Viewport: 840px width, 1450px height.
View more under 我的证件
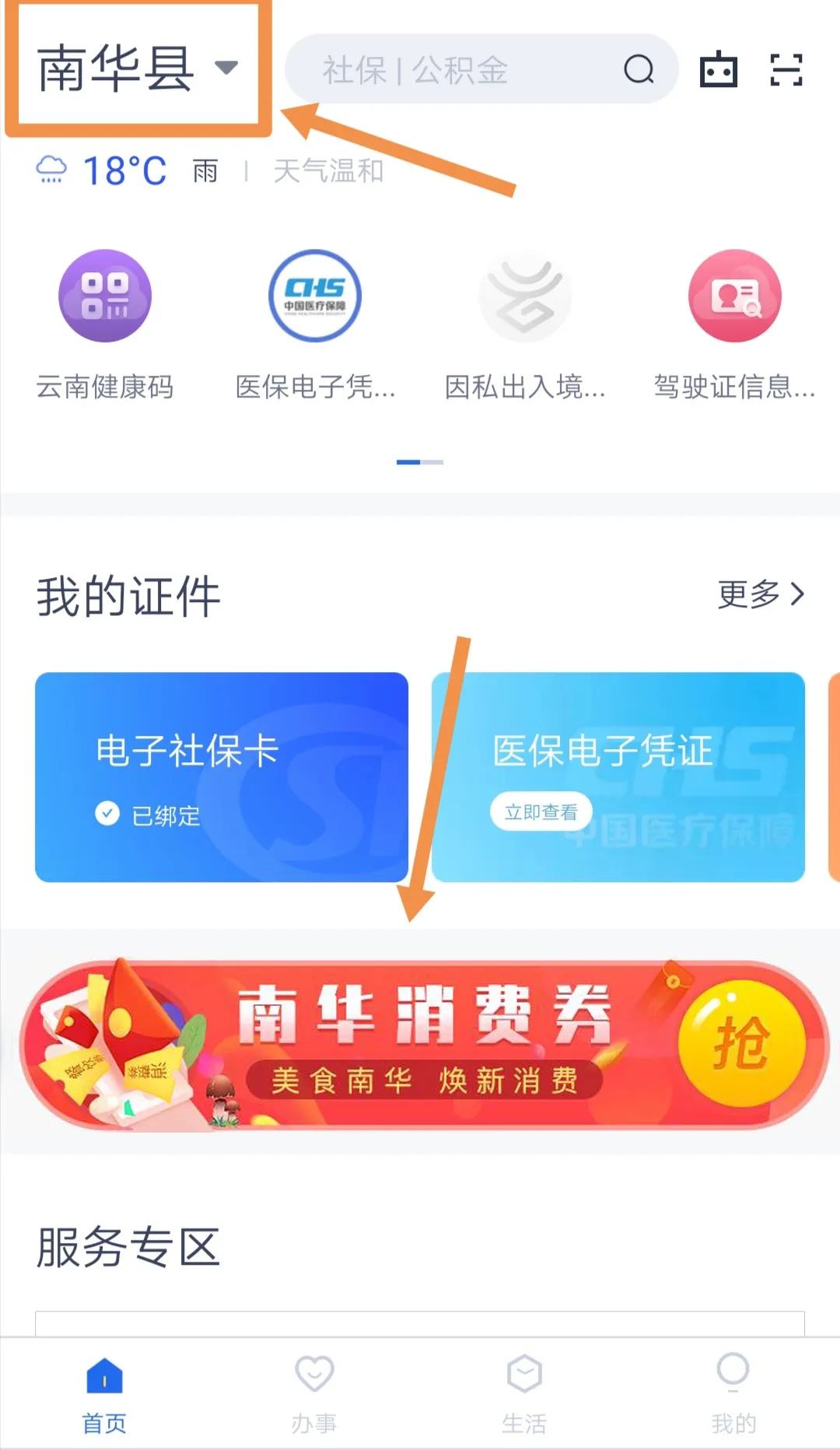tap(760, 594)
